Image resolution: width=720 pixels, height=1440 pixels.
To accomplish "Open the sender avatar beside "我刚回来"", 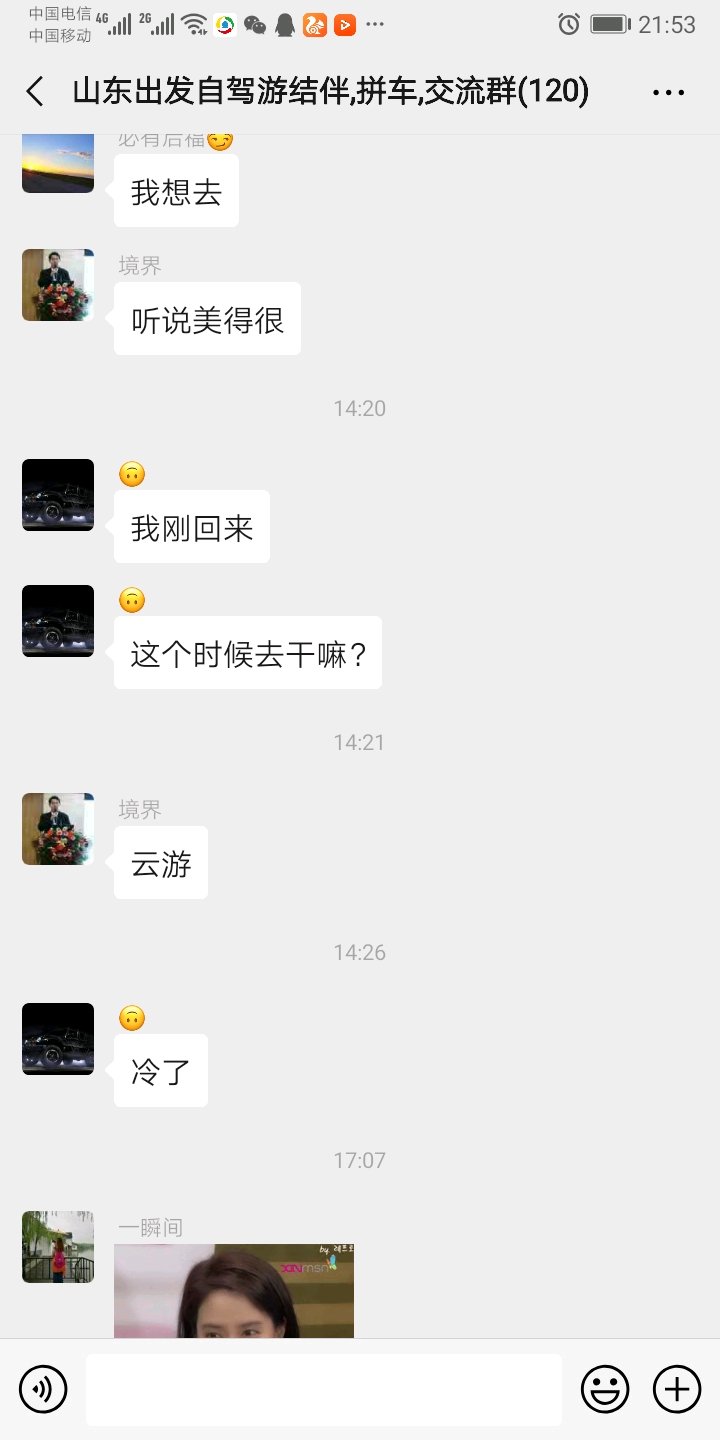I will [58, 495].
